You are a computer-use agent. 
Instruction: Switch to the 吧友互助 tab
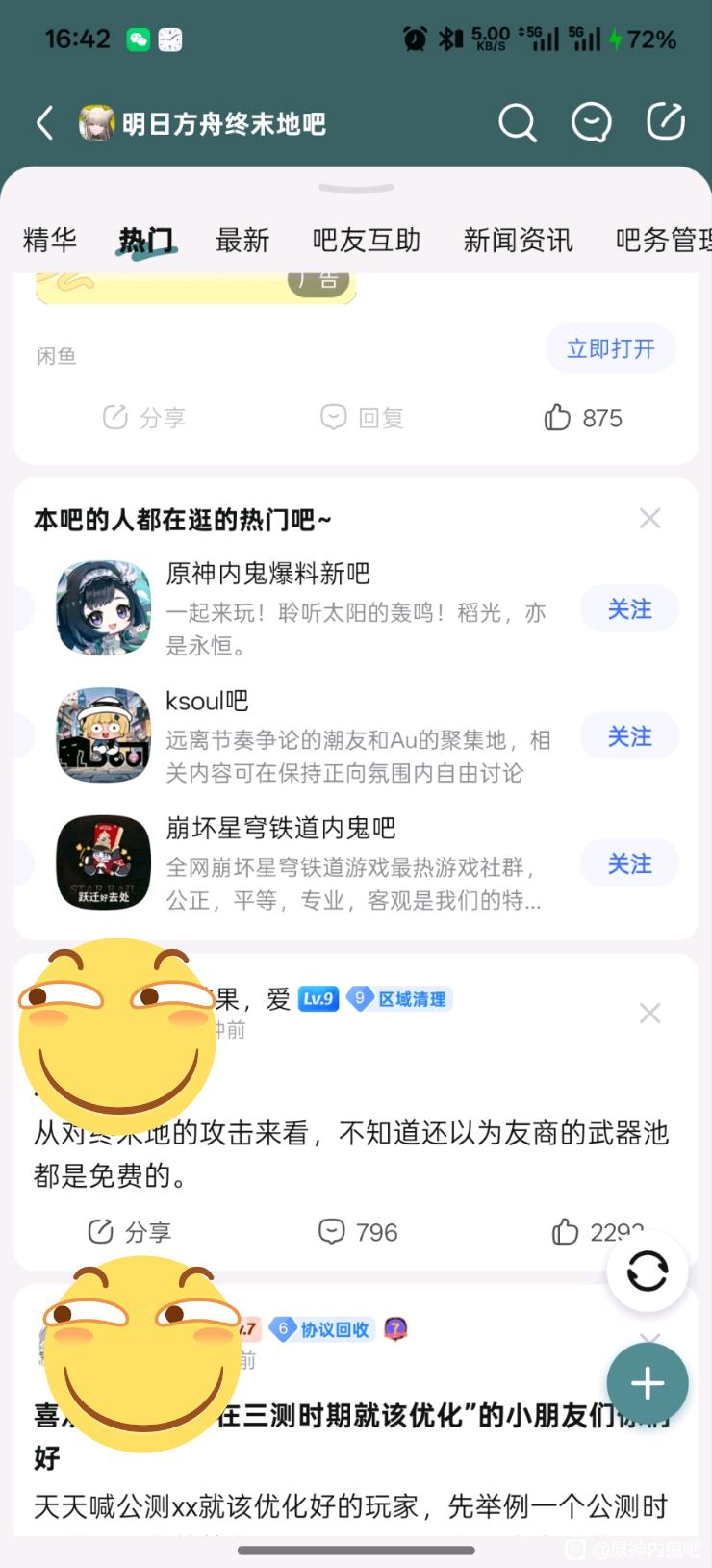[x=367, y=240]
